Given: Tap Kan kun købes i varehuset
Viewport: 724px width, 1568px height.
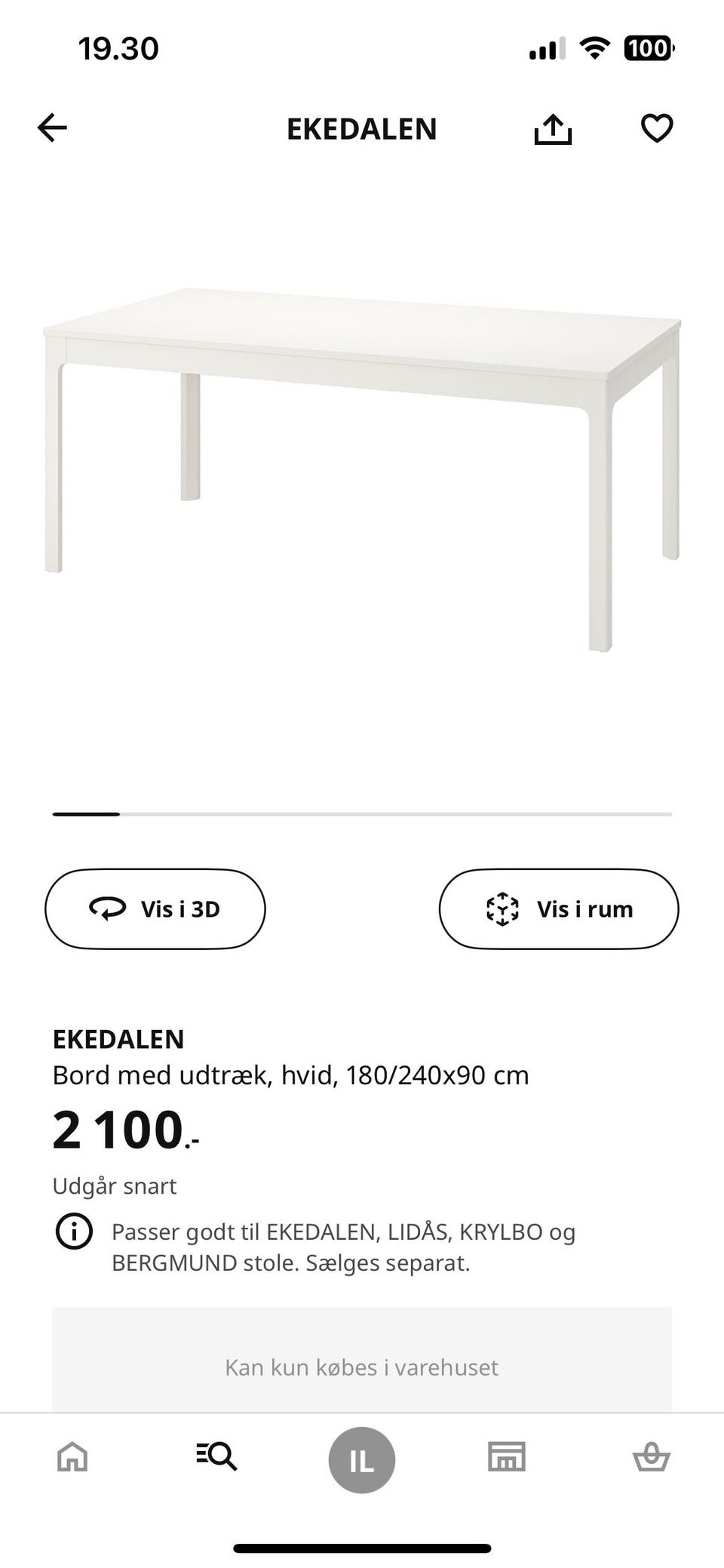Looking at the screenshot, I should pos(361,1367).
